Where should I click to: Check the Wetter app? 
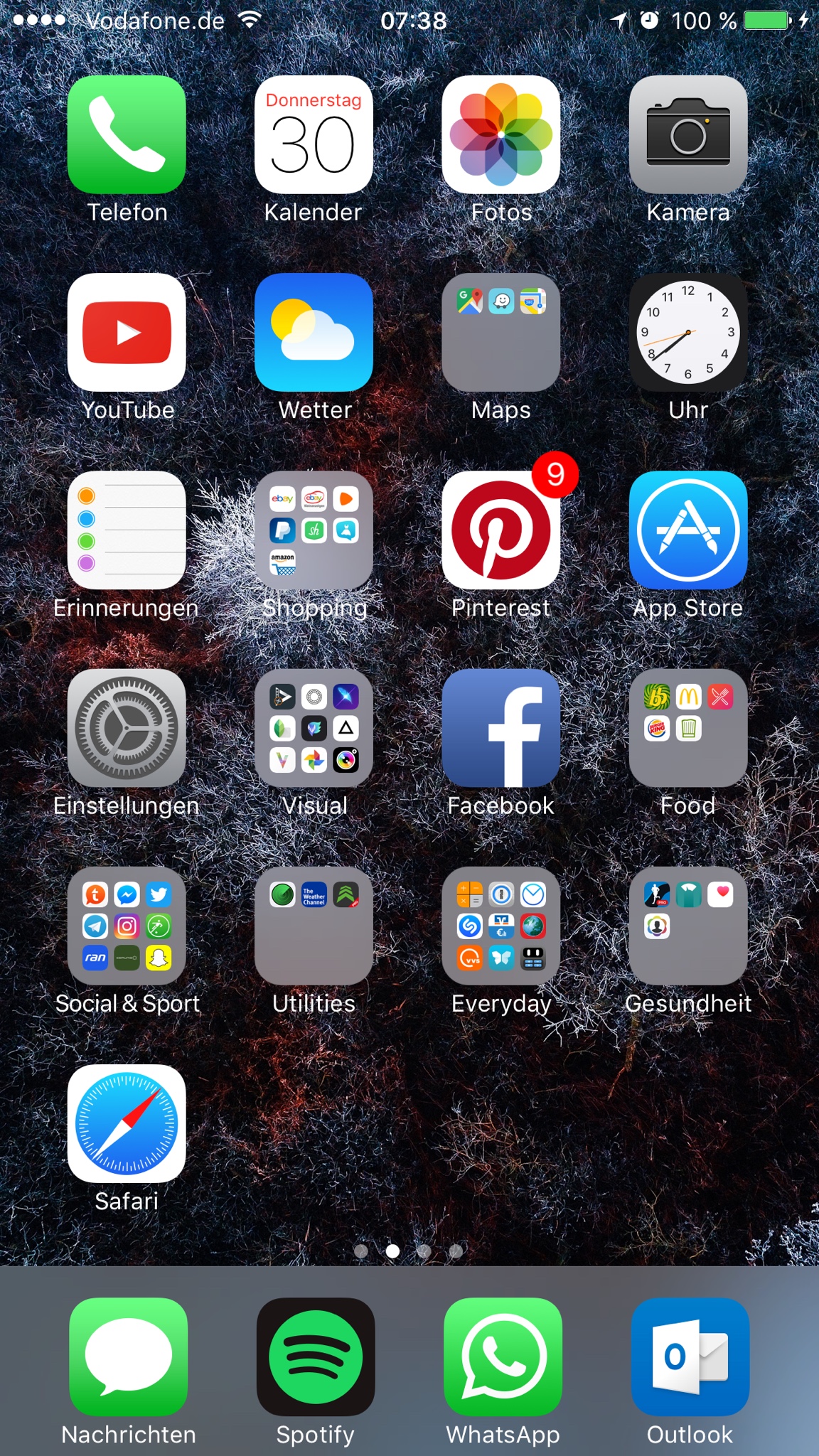coord(314,333)
